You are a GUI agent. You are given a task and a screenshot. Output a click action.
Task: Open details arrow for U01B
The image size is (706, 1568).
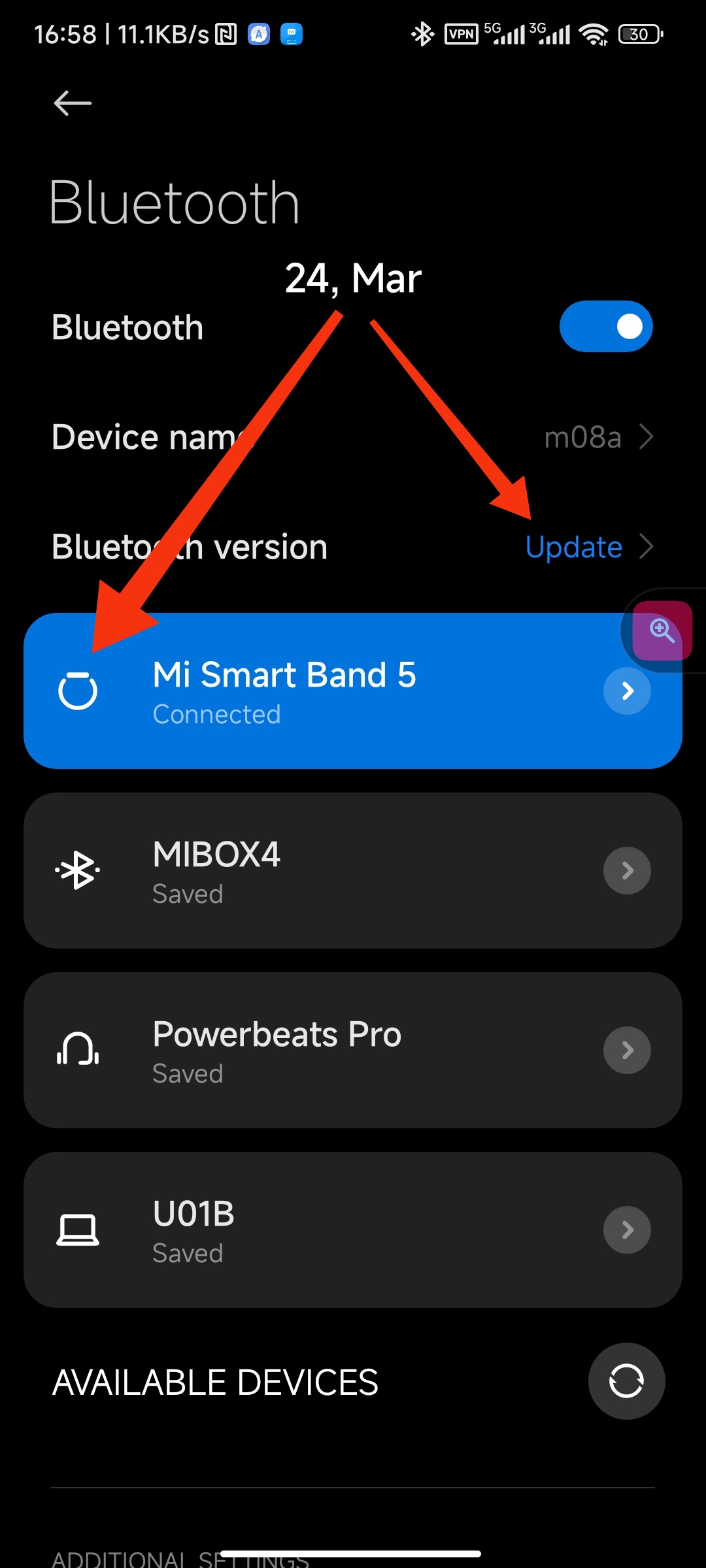tap(627, 1230)
